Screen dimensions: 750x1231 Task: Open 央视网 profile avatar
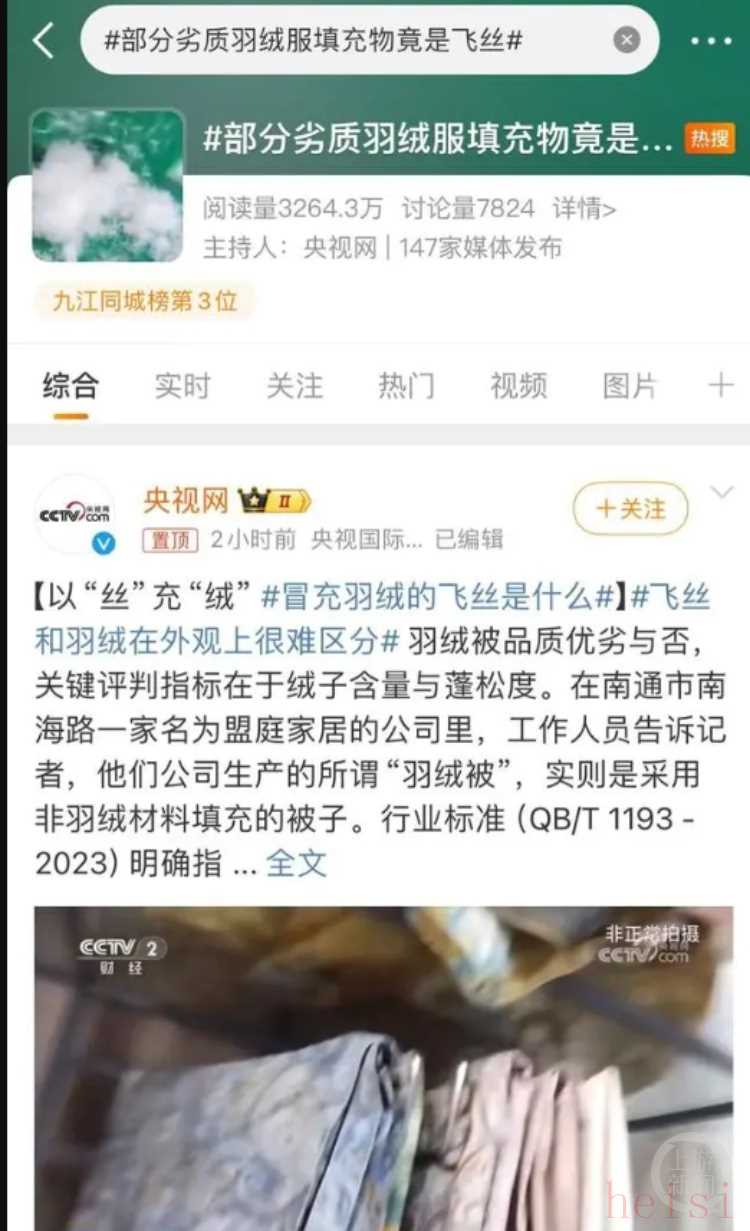[75, 515]
